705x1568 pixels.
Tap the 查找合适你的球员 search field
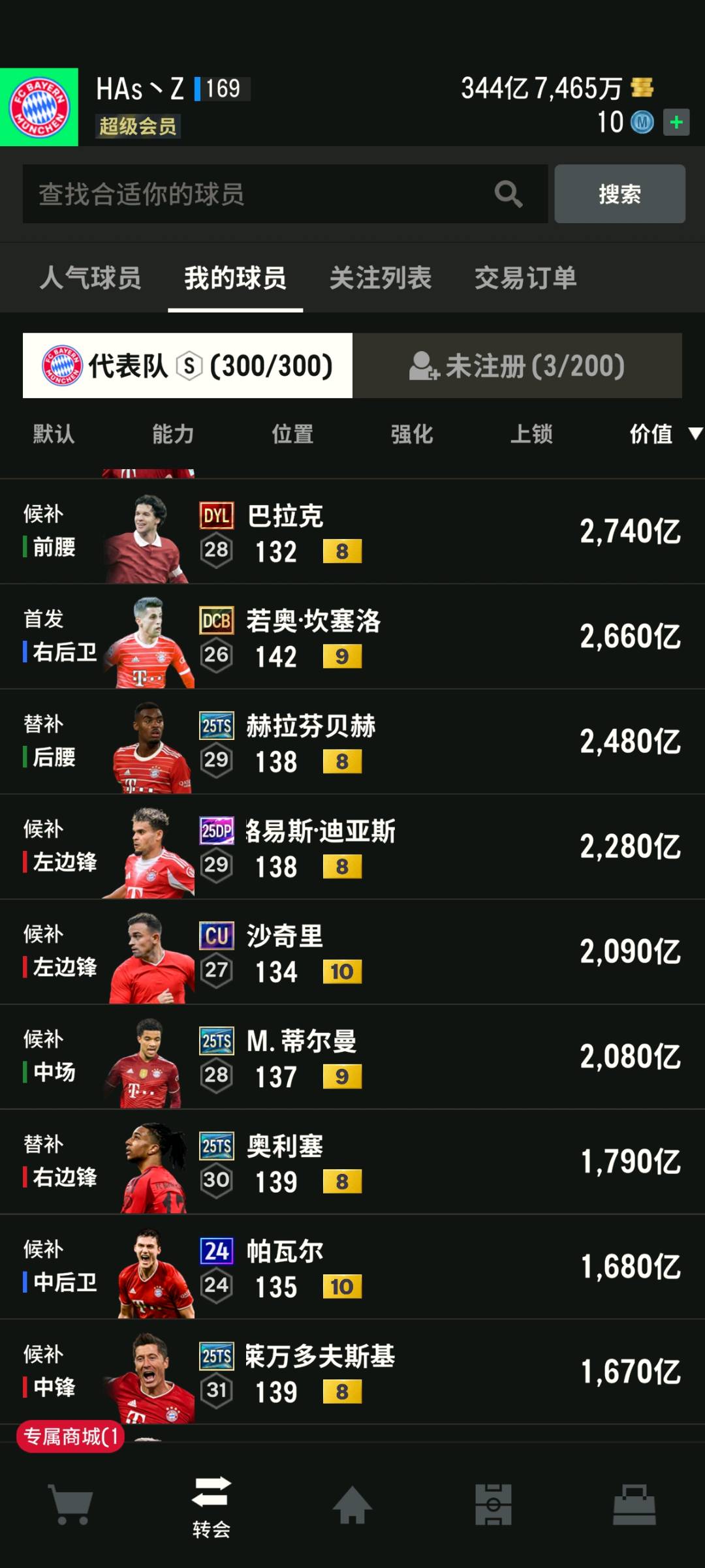coord(261,194)
